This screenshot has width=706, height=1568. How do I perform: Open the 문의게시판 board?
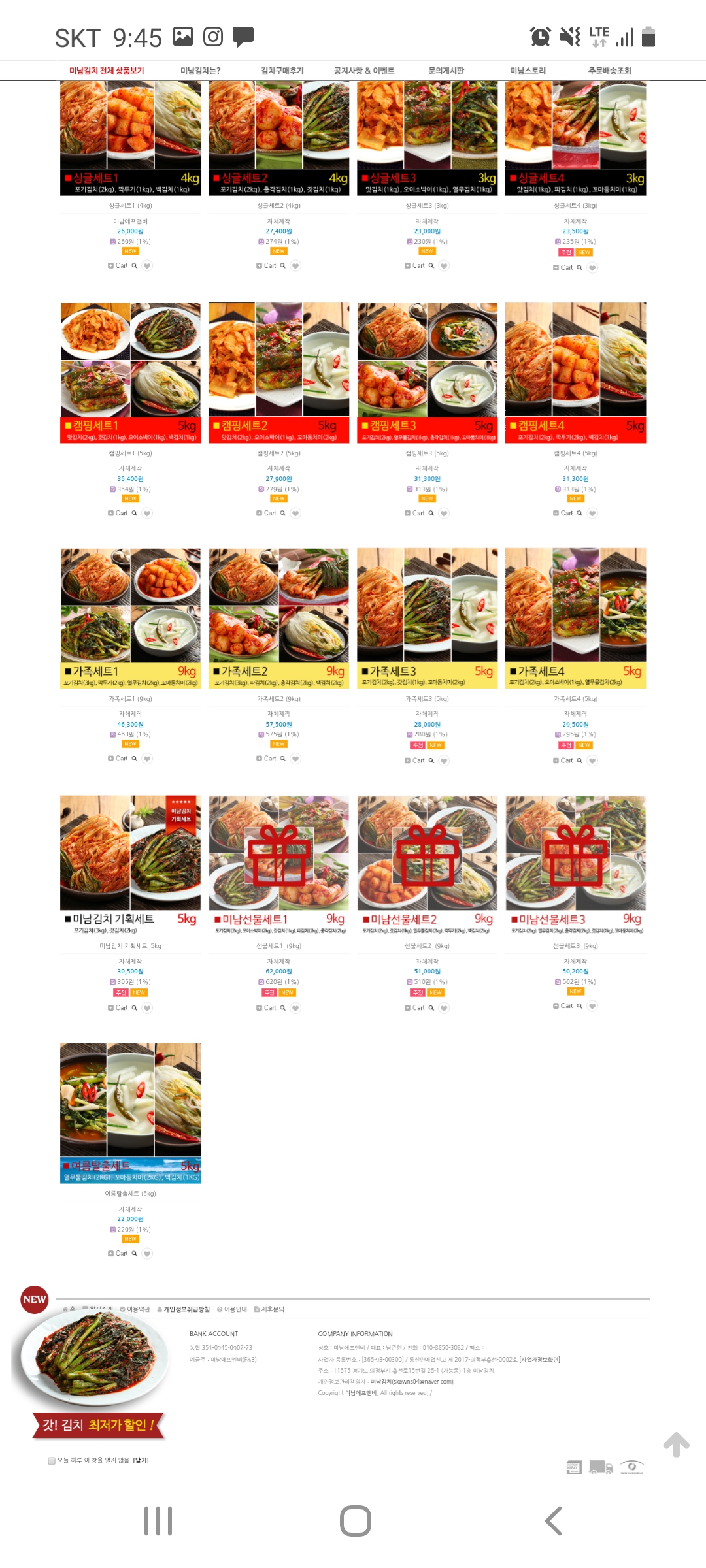click(x=446, y=71)
